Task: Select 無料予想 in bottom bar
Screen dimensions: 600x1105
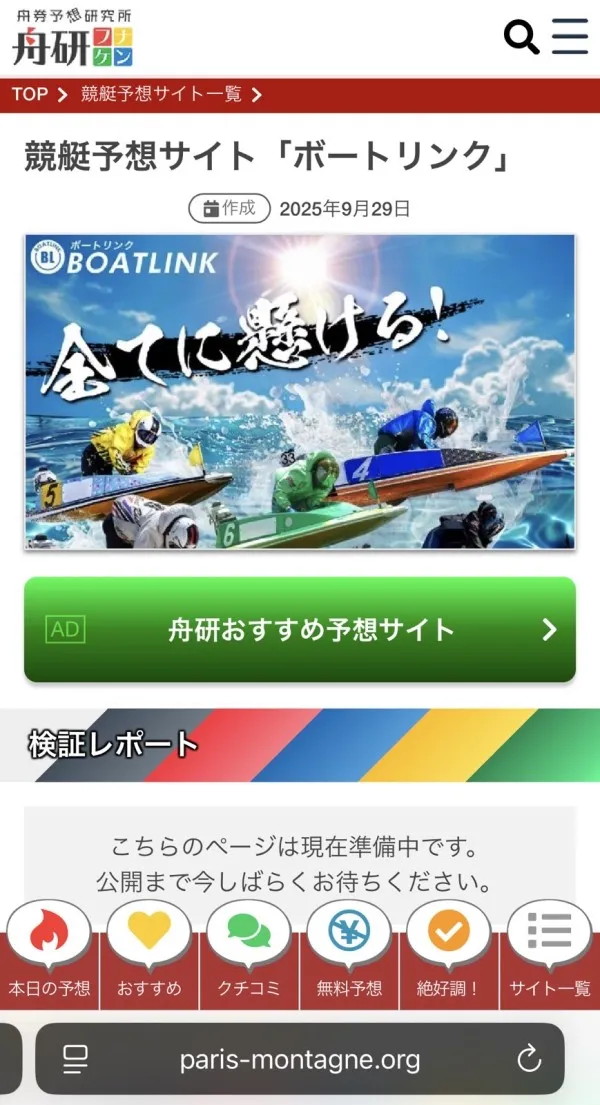Action: (350, 956)
